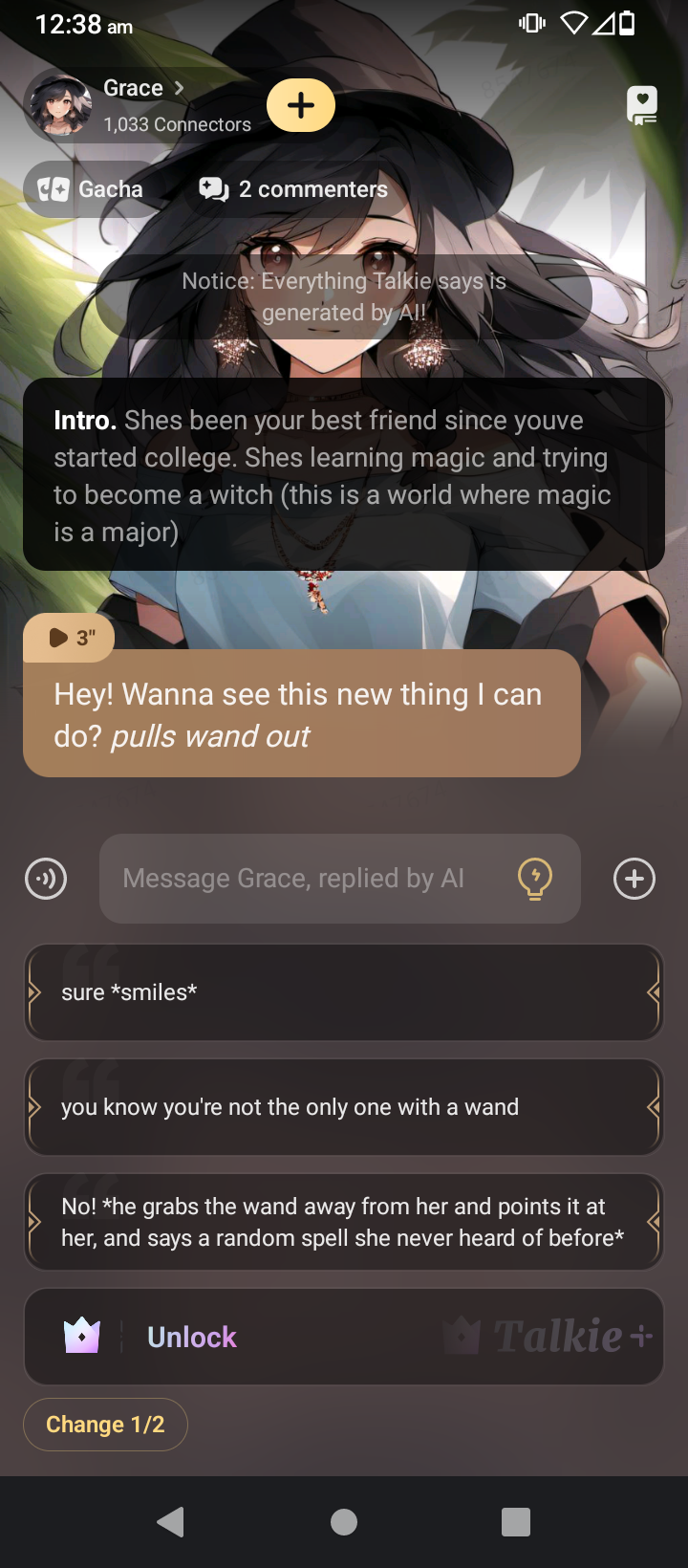The width and height of the screenshot is (688, 1568).
Task: Open the plus attachments menu
Action: pos(634,879)
